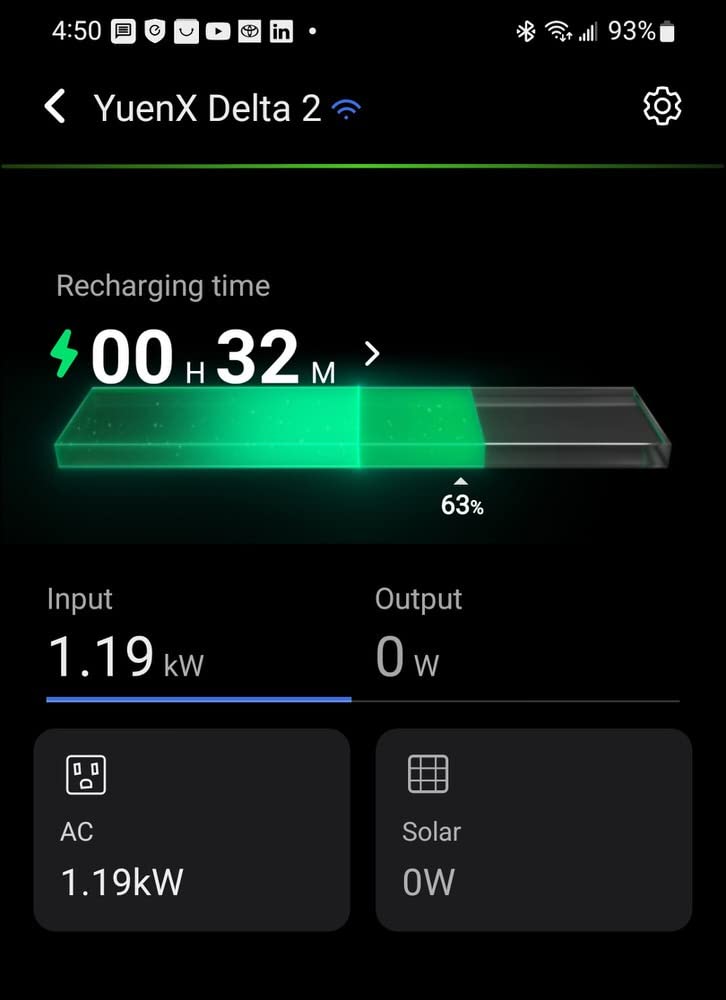Select the Solar panel icon
The image size is (726, 1000).
pos(428,772)
